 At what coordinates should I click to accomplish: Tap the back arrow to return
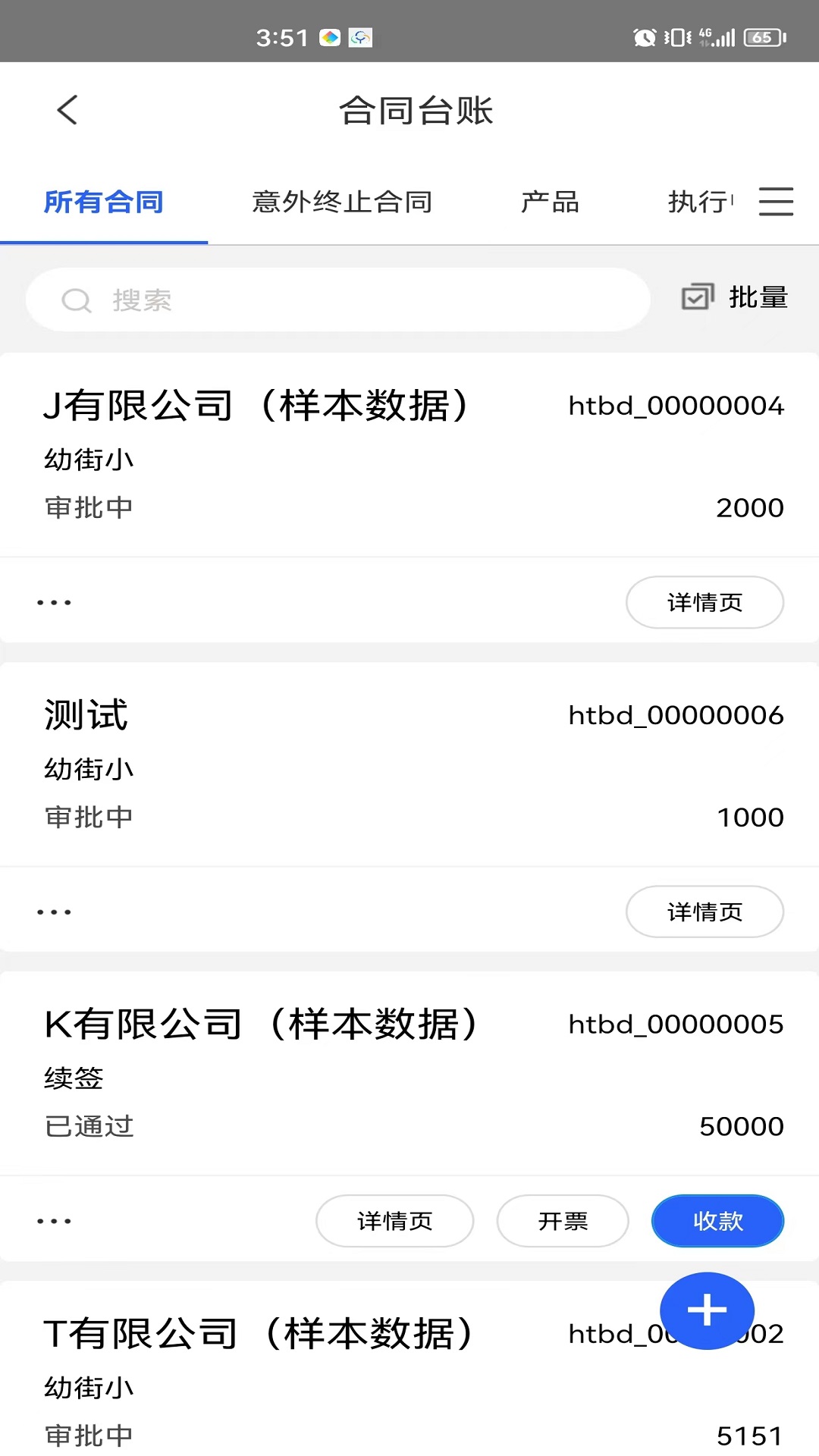tap(67, 109)
